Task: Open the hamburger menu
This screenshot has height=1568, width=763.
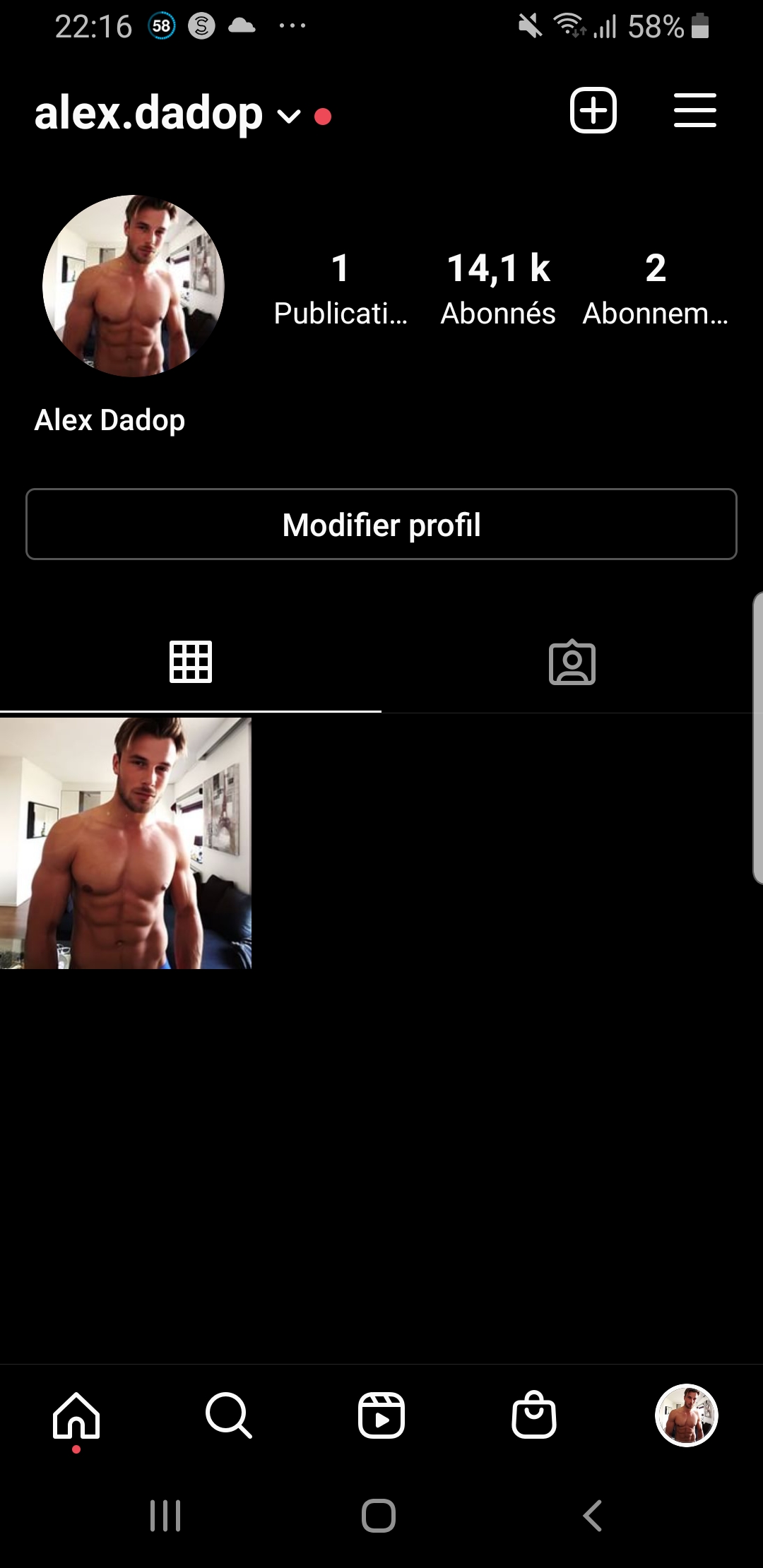Action: [x=694, y=111]
